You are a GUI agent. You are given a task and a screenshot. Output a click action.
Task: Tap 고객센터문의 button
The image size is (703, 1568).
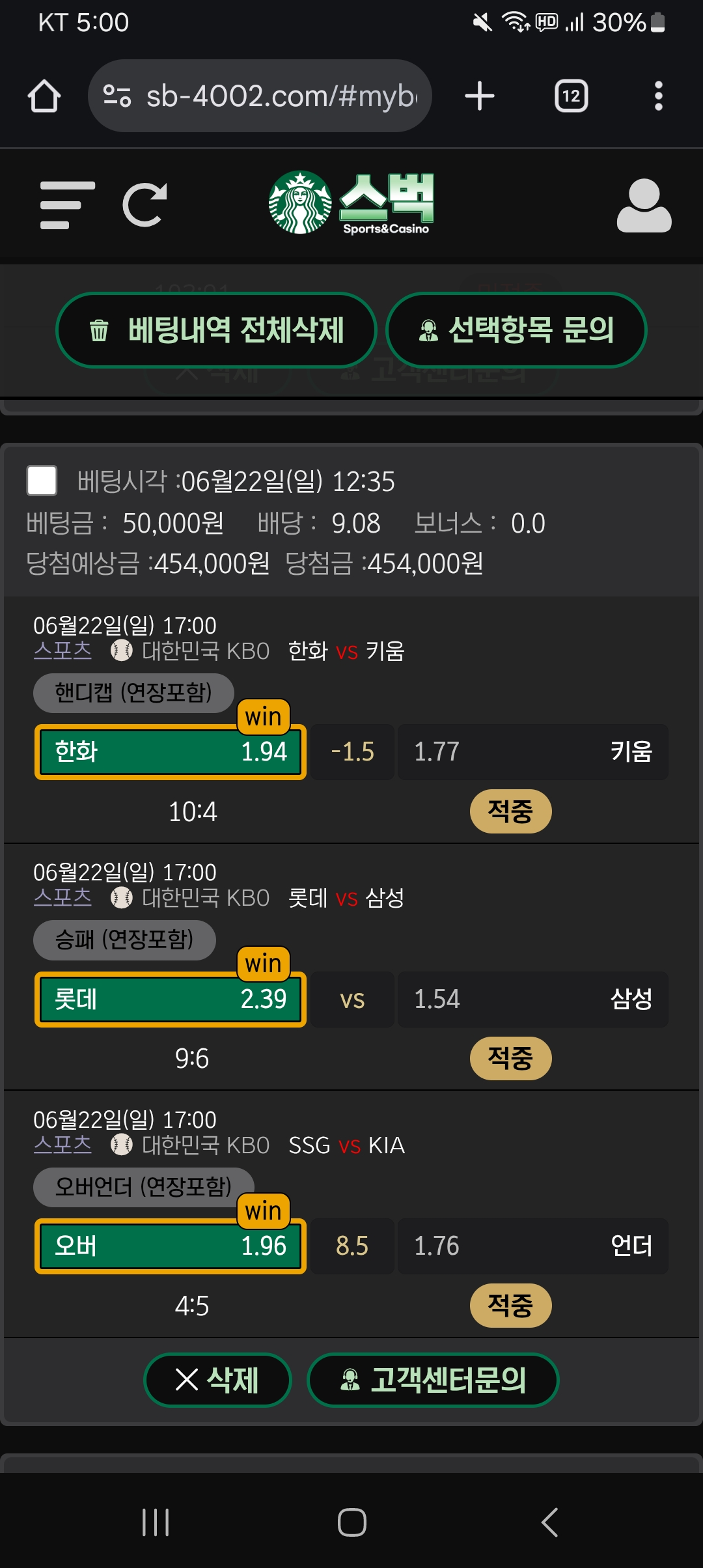pyautogui.click(x=433, y=1379)
